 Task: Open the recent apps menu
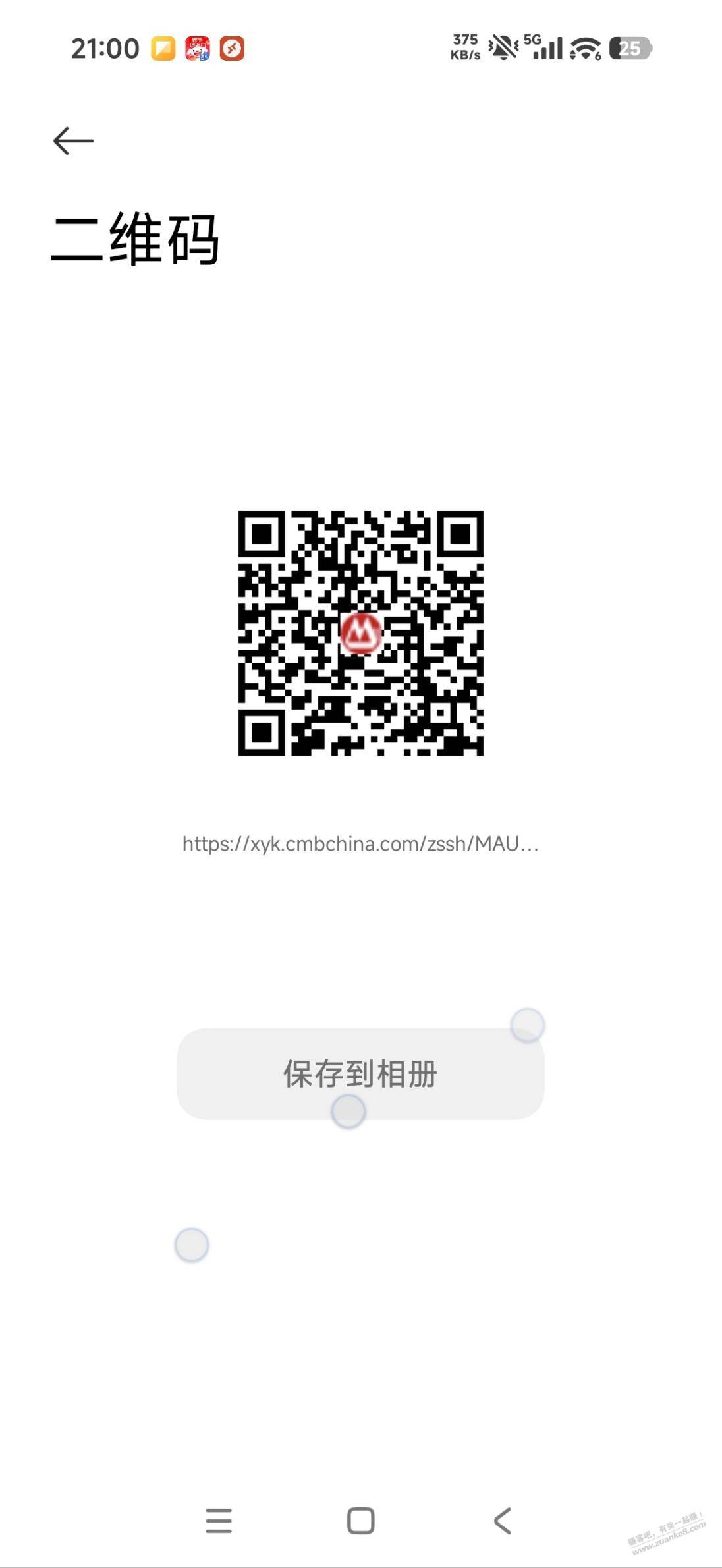(x=219, y=1521)
